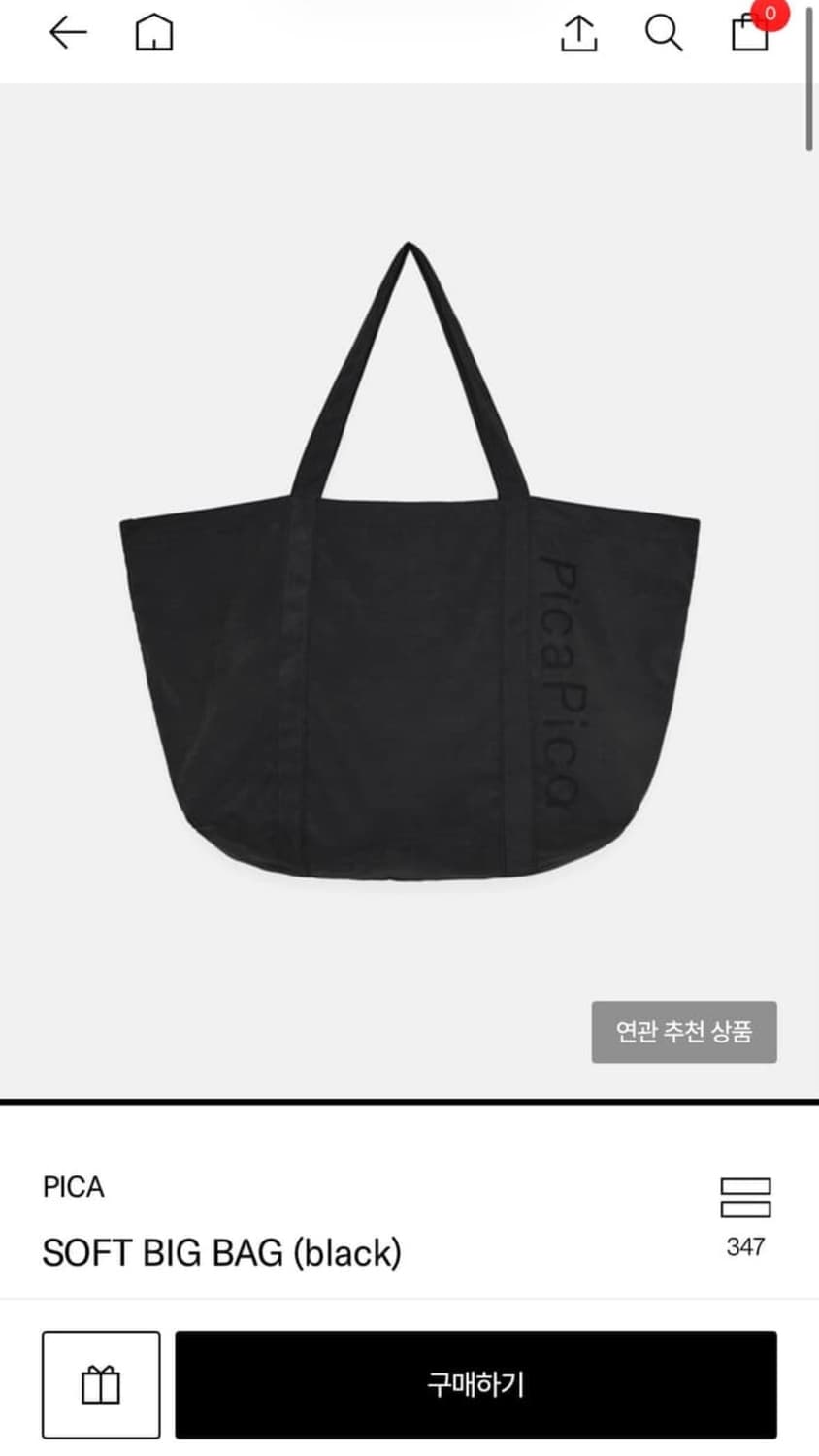The width and height of the screenshot is (819, 1456).
Task: Show 연관 추천 상품 related items
Action: [684, 1031]
